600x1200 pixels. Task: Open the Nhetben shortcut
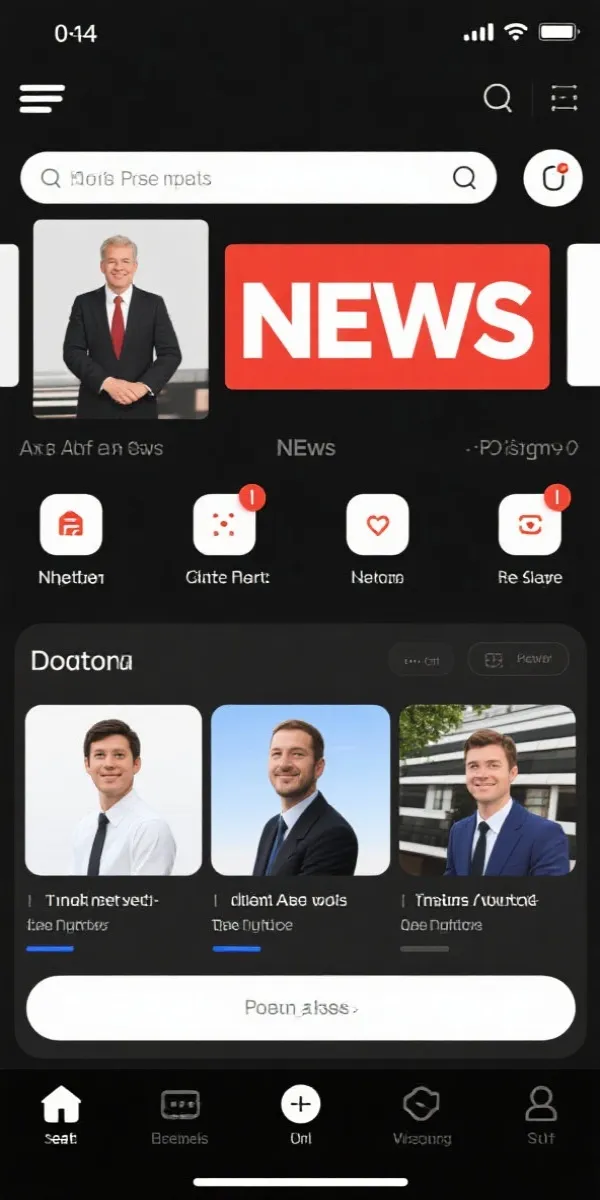71,525
